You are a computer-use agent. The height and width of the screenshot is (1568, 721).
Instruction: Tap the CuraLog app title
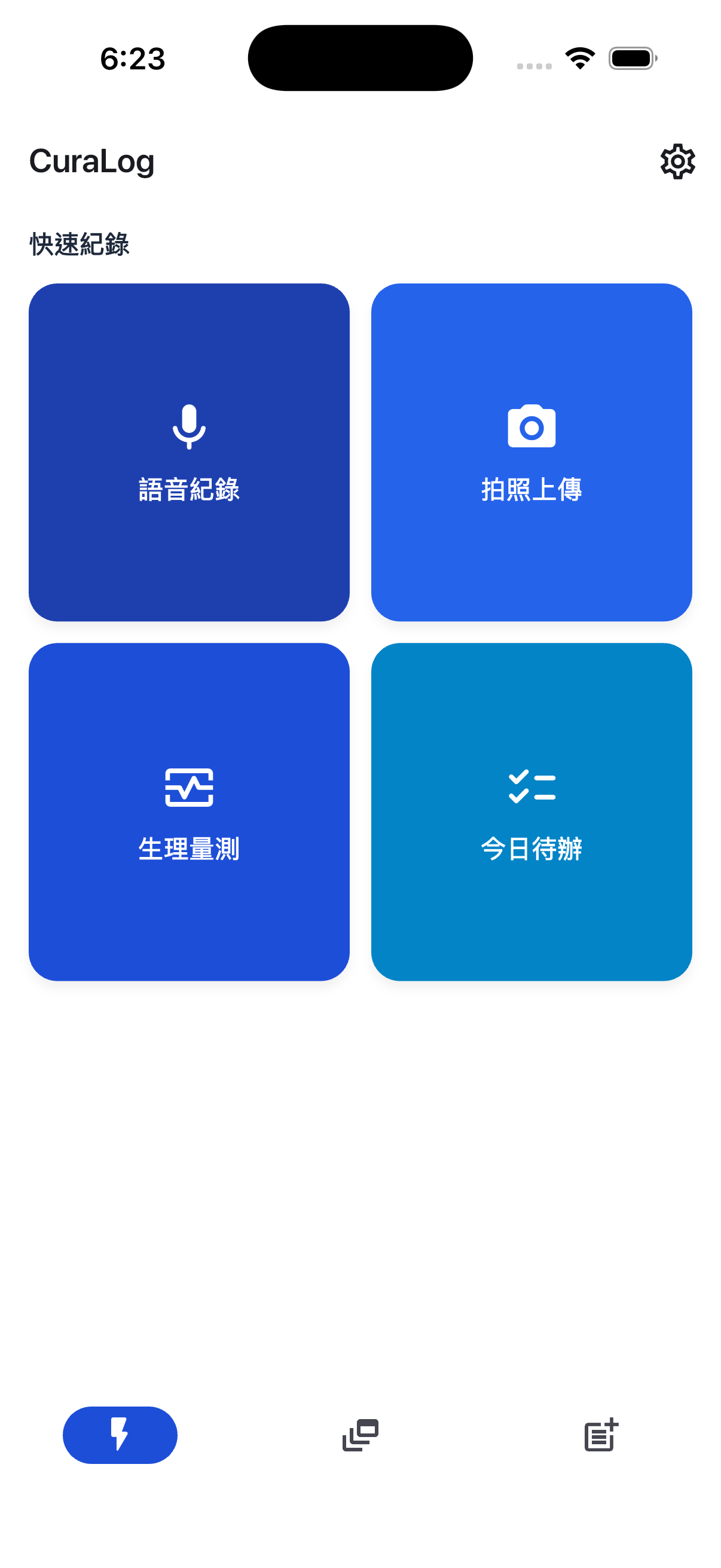tap(92, 161)
